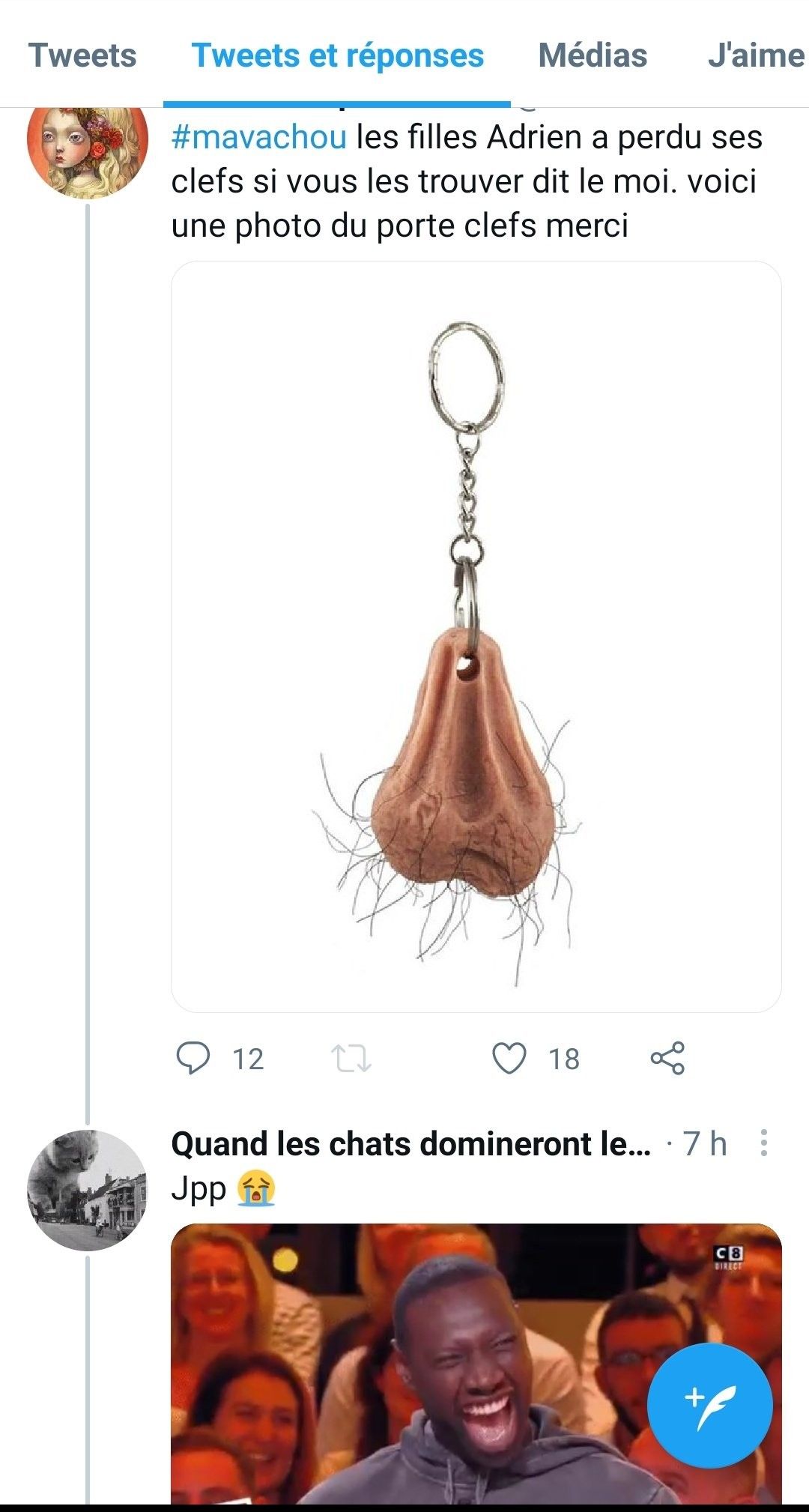Open the Médias tab
Viewport: 809px width, 1512px height.
[x=592, y=56]
